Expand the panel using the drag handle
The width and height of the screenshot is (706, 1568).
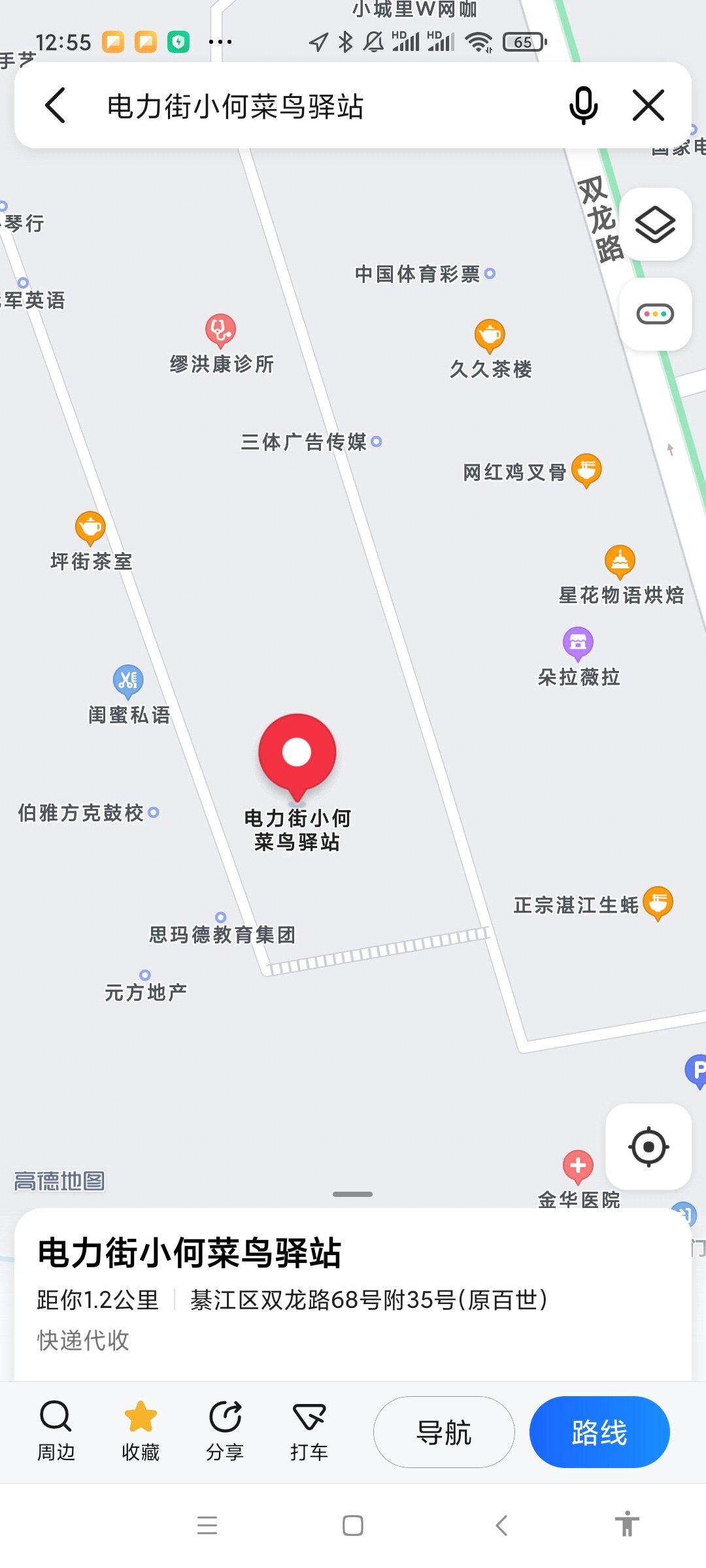tap(352, 1194)
